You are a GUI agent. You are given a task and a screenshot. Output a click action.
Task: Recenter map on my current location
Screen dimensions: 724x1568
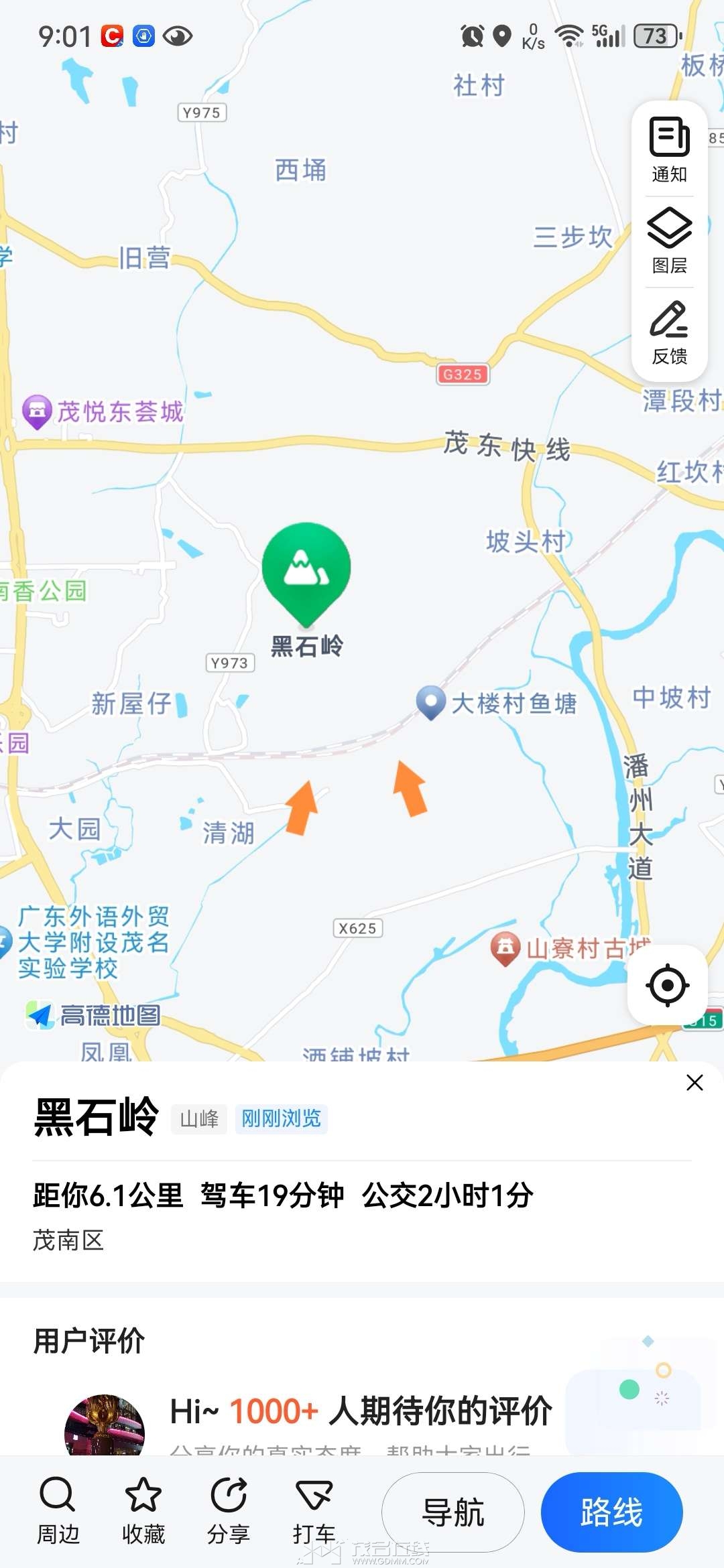pyautogui.click(x=668, y=985)
